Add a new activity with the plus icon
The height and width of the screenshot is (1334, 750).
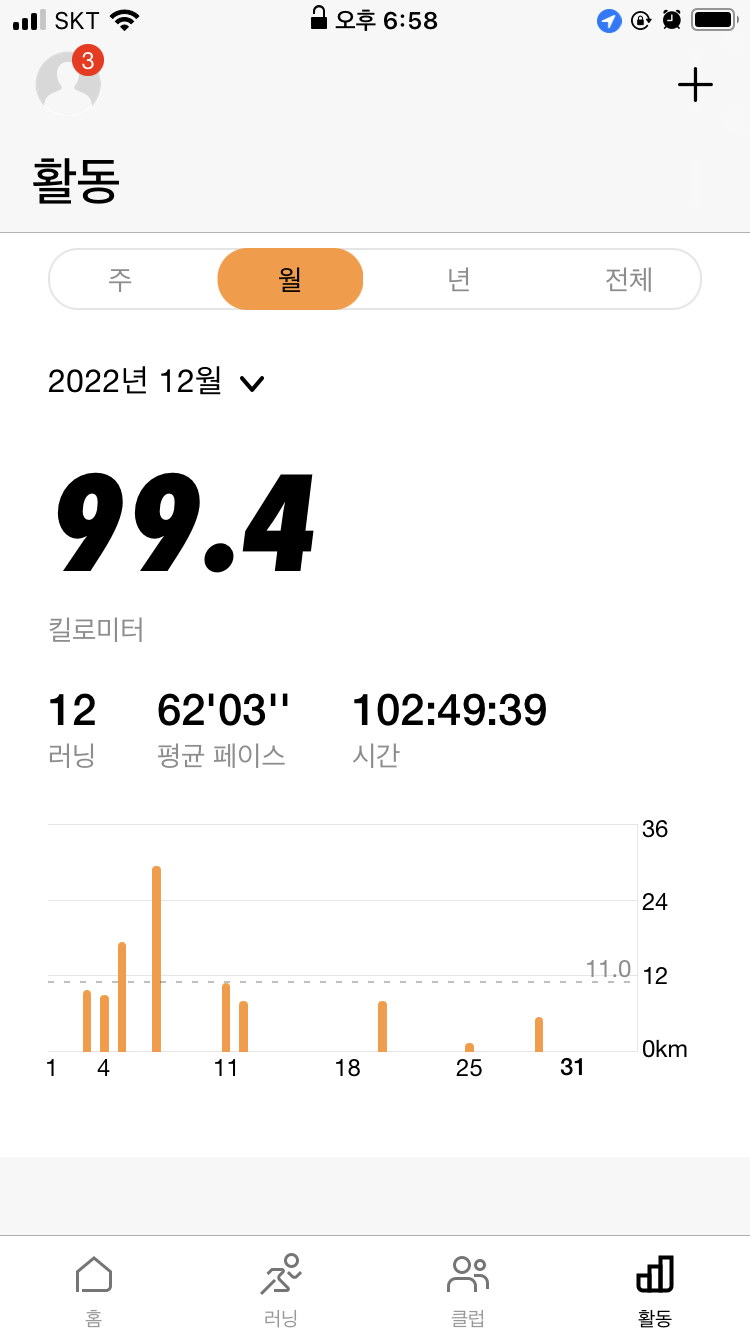click(x=695, y=85)
